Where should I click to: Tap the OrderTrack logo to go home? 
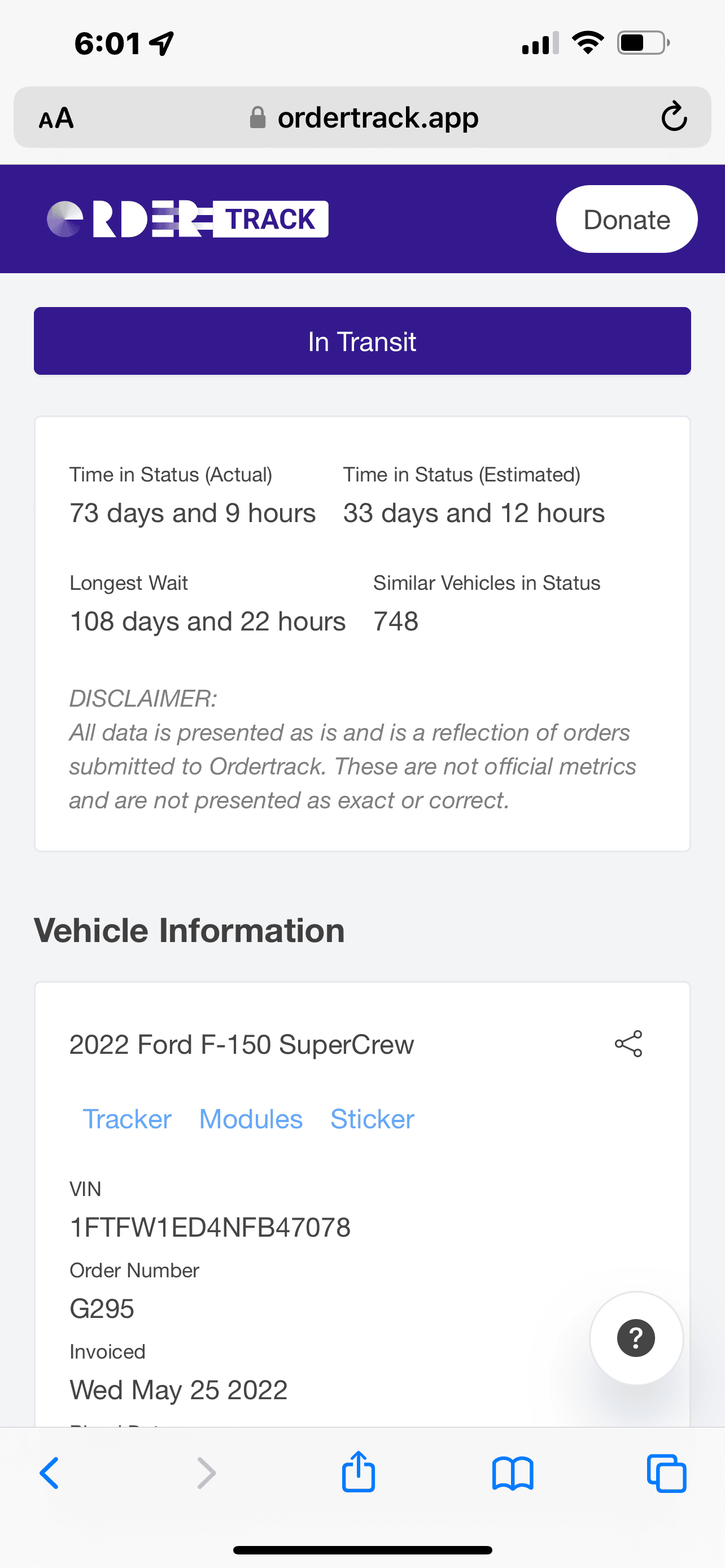click(187, 219)
